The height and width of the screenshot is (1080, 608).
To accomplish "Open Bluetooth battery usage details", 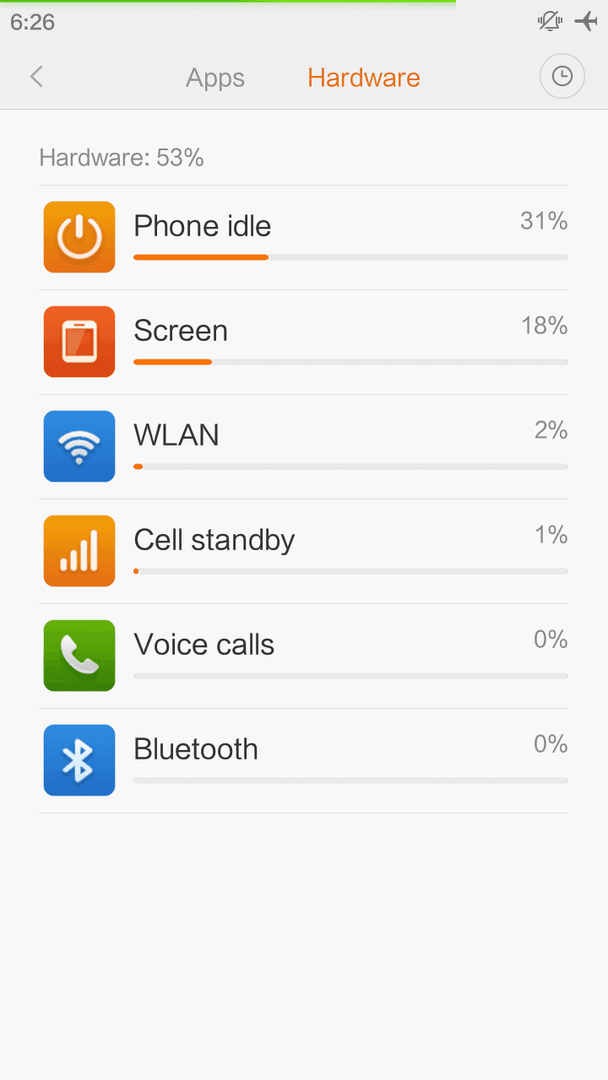I will pos(304,761).
